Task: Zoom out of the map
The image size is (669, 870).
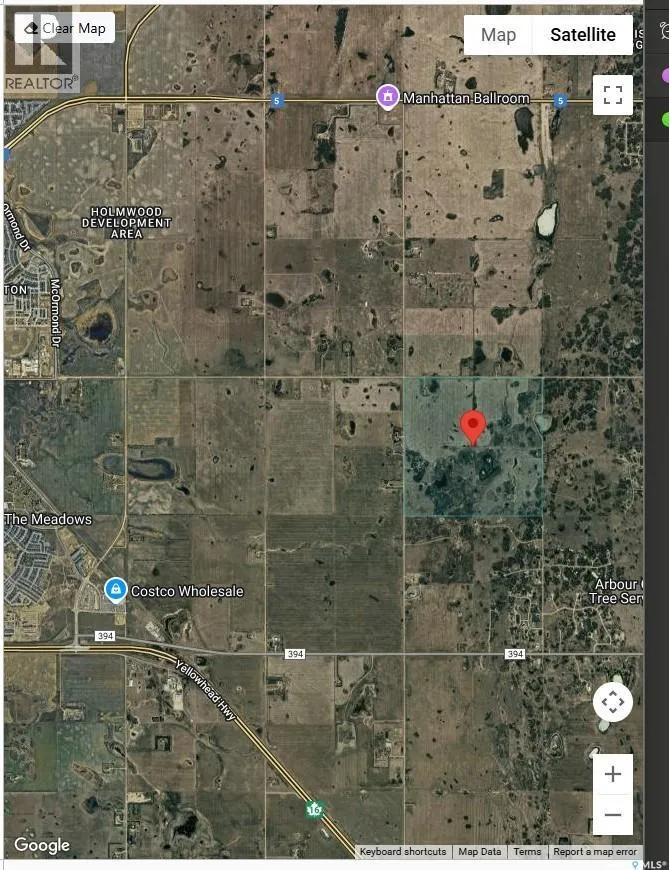Action: pyautogui.click(x=613, y=815)
